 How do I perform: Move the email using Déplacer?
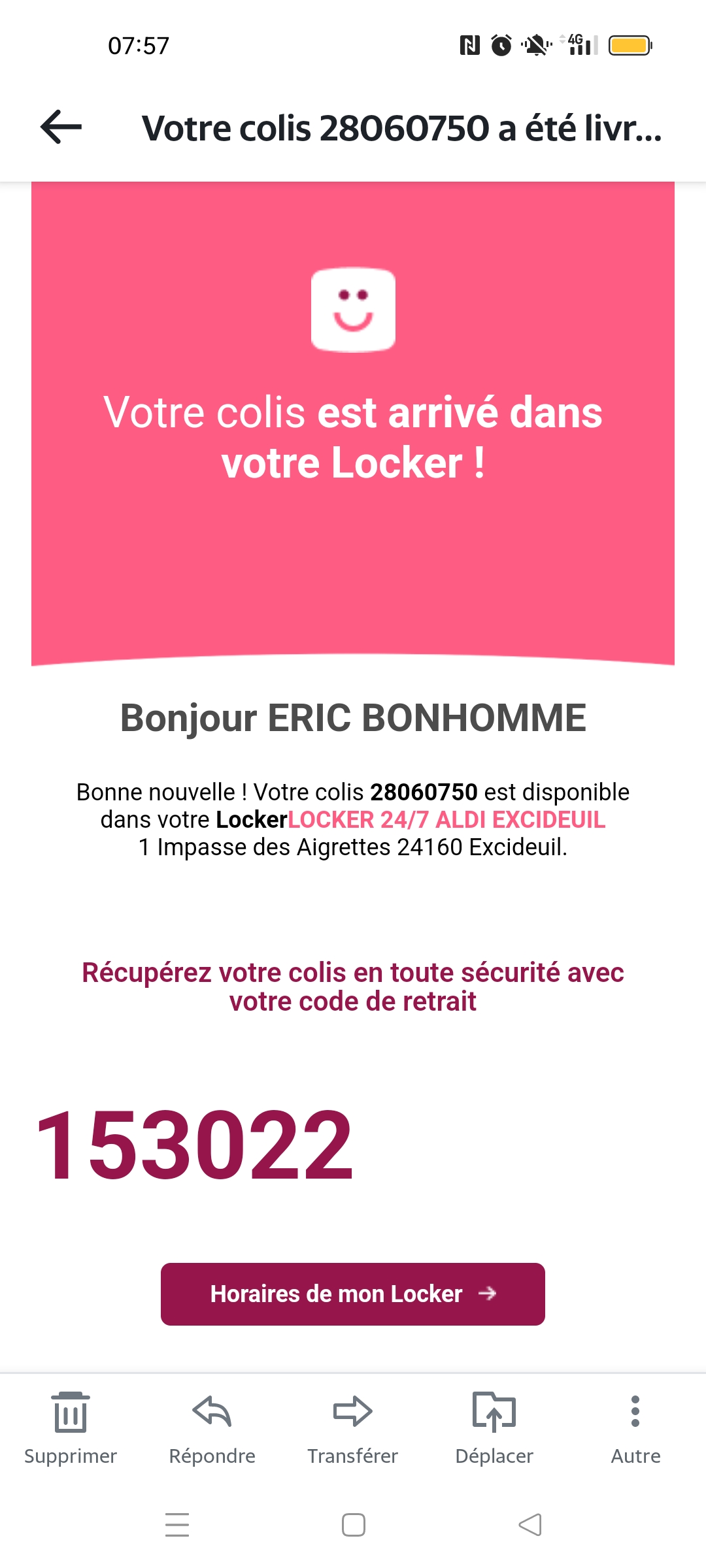coord(494,1429)
